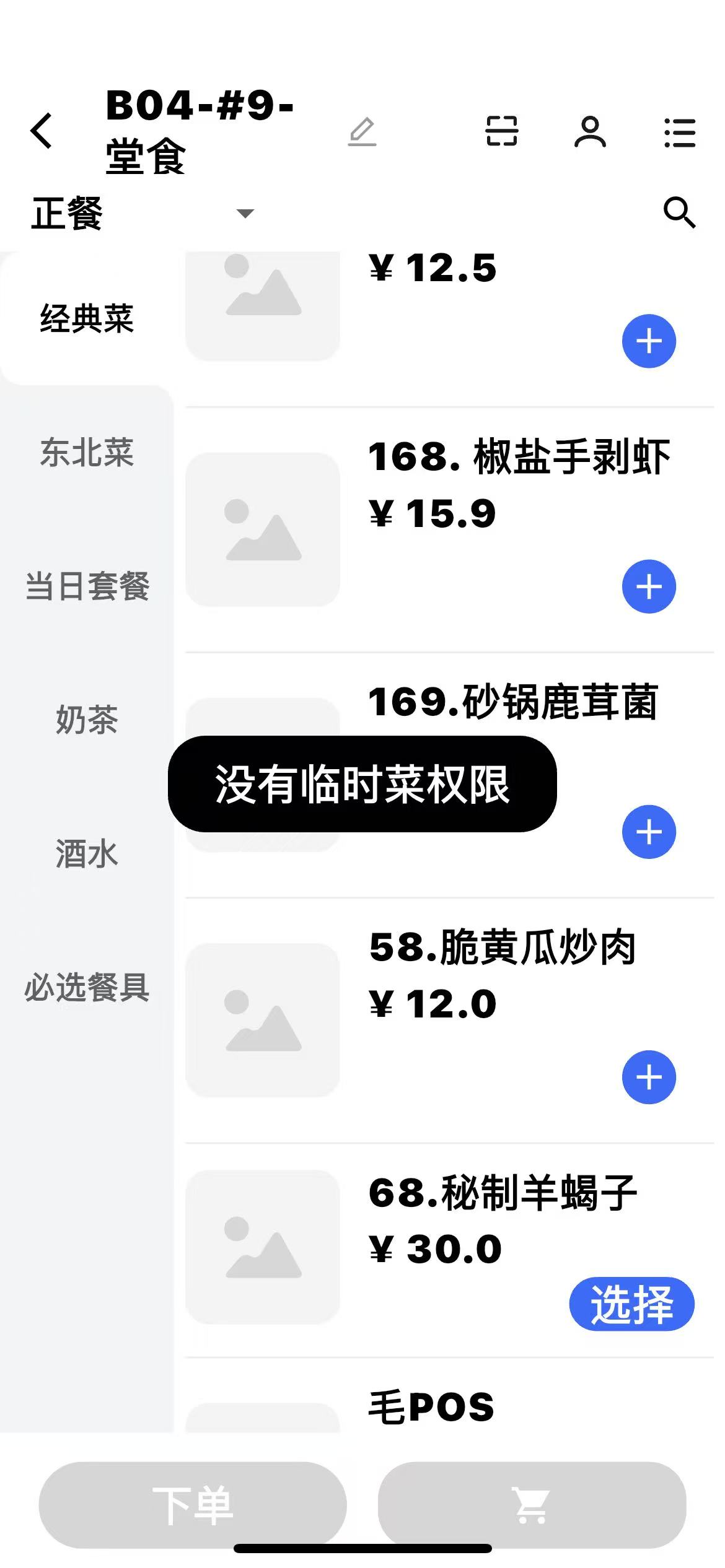The height and width of the screenshot is (1568, 725).
Task: Open the customer profile icon
Action: (590, 132)
